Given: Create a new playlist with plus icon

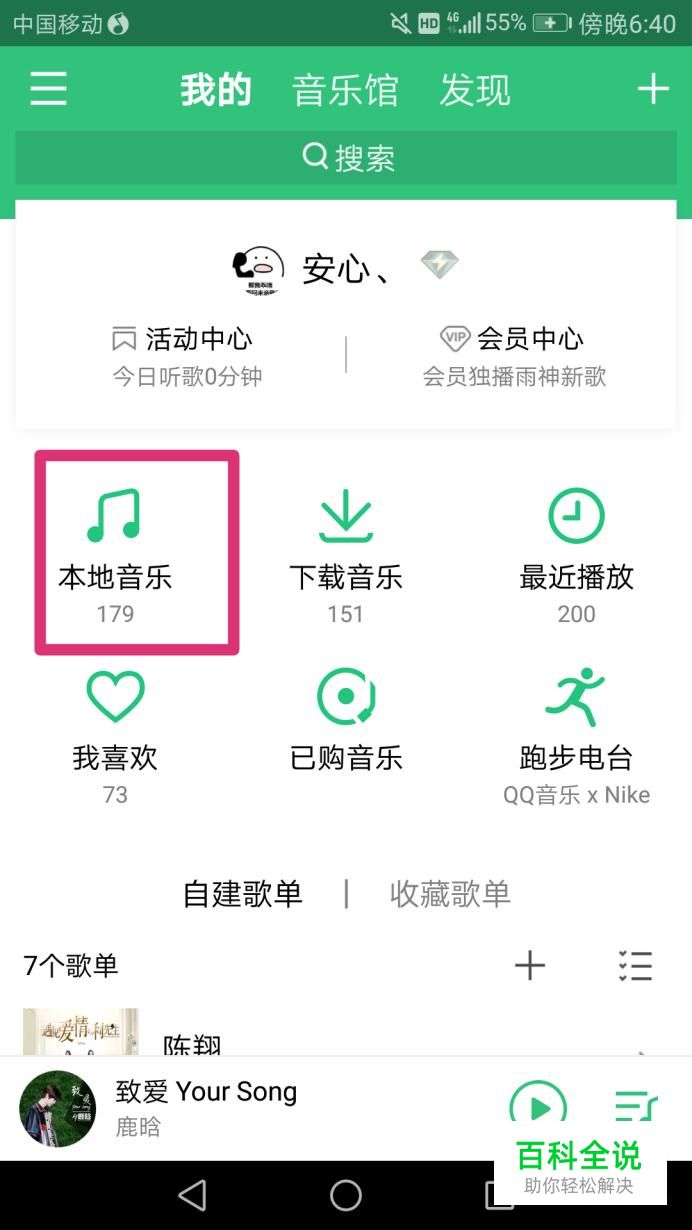Looking at the screenshot, I should tap(529, 965).
